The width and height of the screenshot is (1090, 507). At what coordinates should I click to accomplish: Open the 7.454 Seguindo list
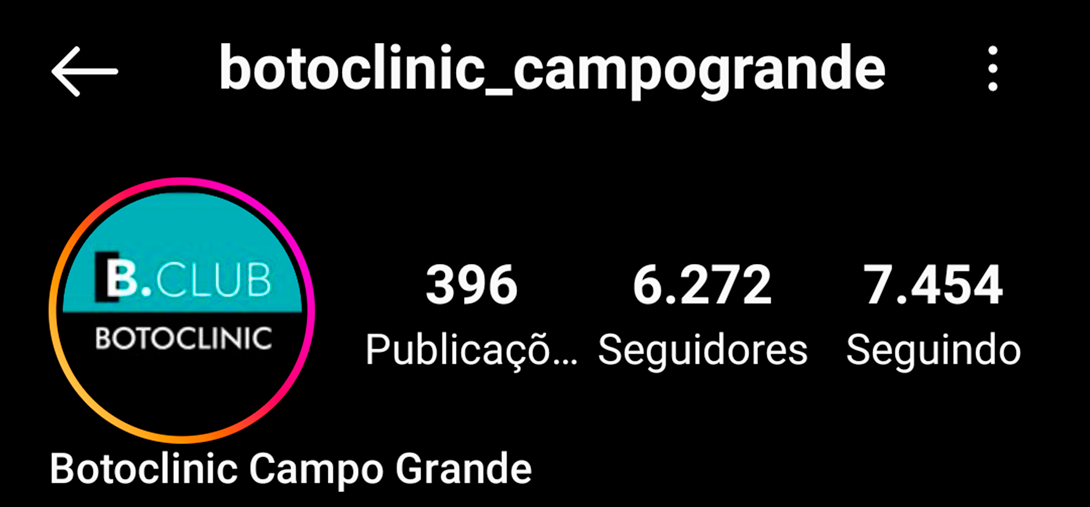tap(933, 315)
